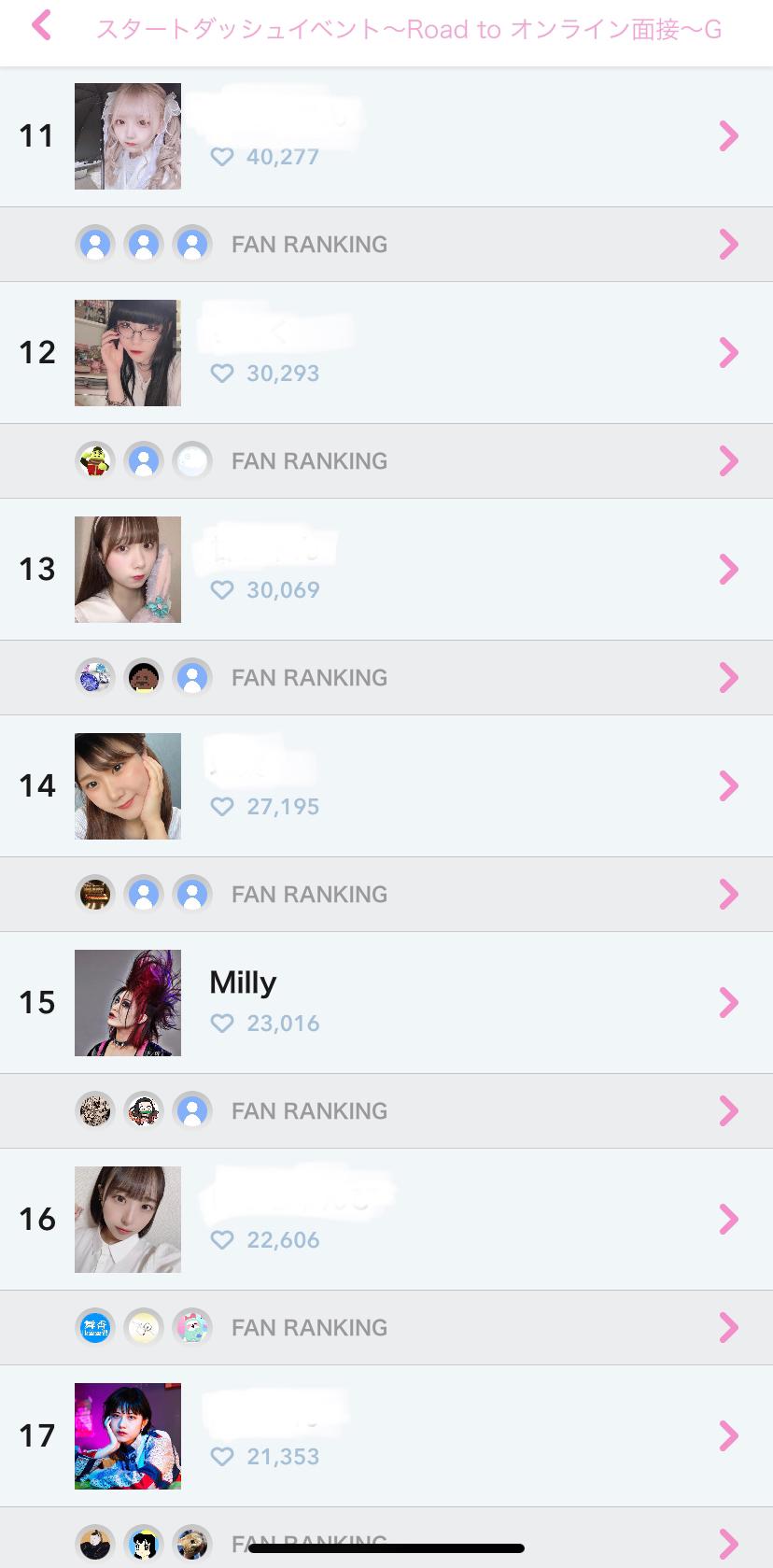The height and width of the screenshot is (1568, 773).
Task: Open the rank 16 entry with 22,606 hearts
Action: (386, 1220)
